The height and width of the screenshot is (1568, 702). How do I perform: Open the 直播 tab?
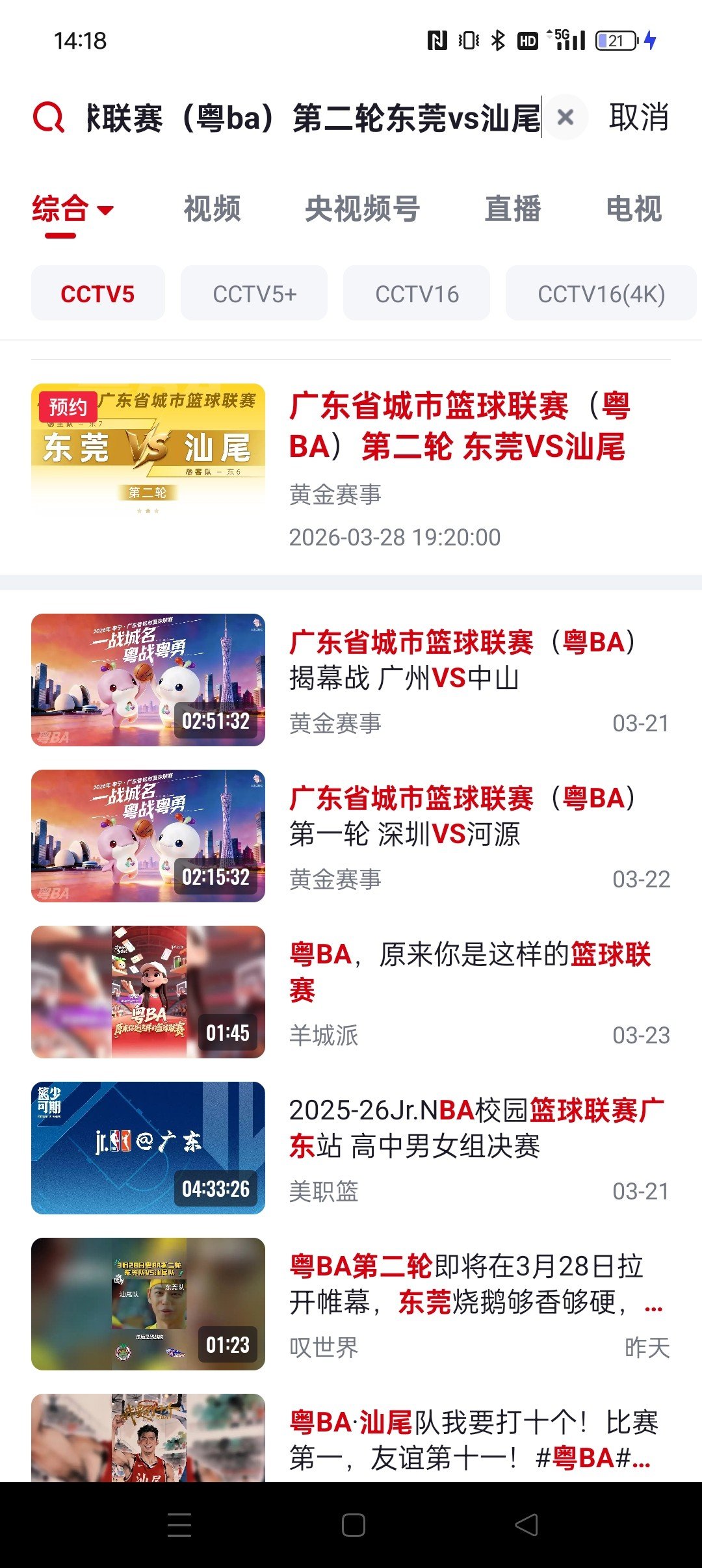(513, 209)
